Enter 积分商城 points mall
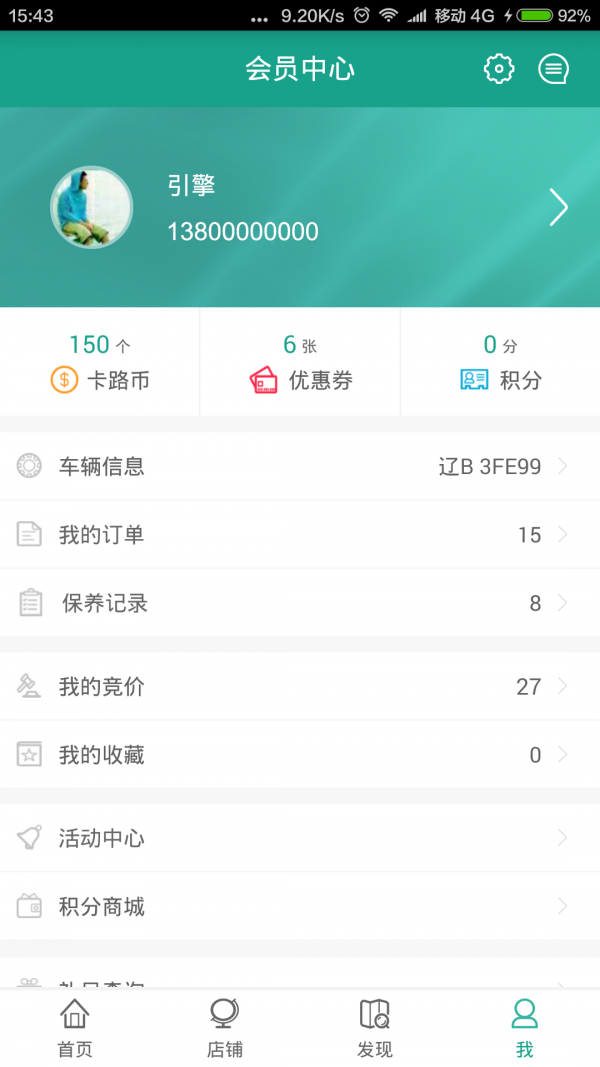The width and height of the screenshot is (600, 1067). pyautogui.click(x=300, y=907)
